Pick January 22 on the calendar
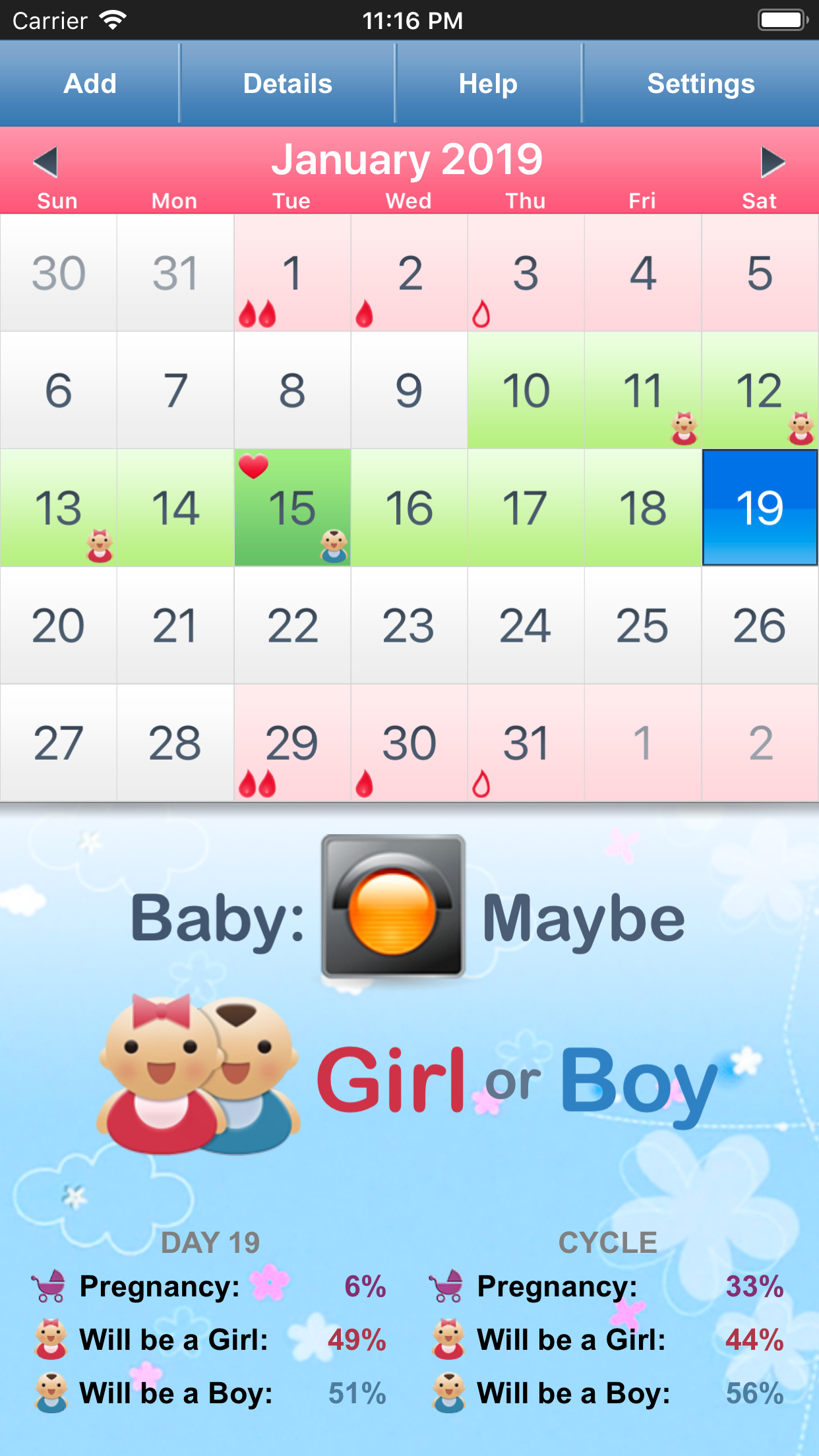Screen dimensions: 819x1456 tap(292, 625)
